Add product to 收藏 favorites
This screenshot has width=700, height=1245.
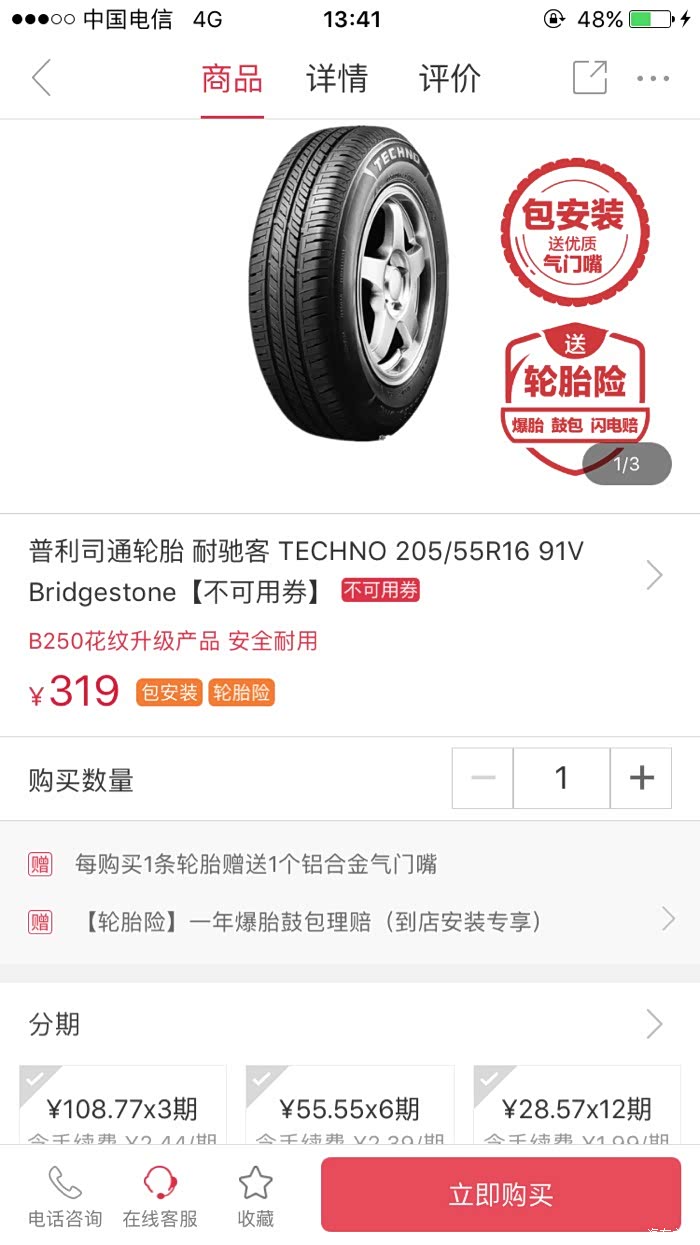[x=255, y=1197]
